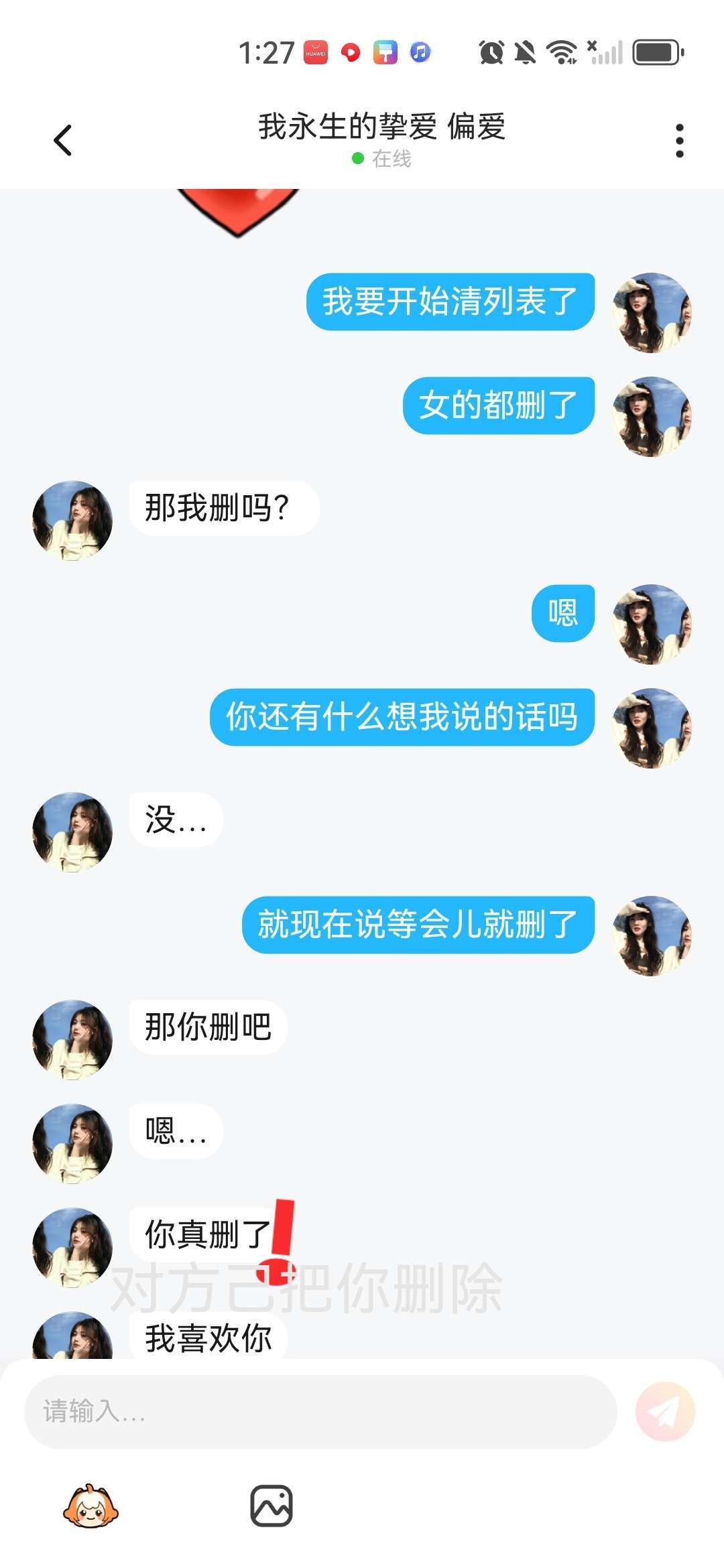Open the sticker mascot panel
Screen dimensions: 724x1568
click(90, 1506)
